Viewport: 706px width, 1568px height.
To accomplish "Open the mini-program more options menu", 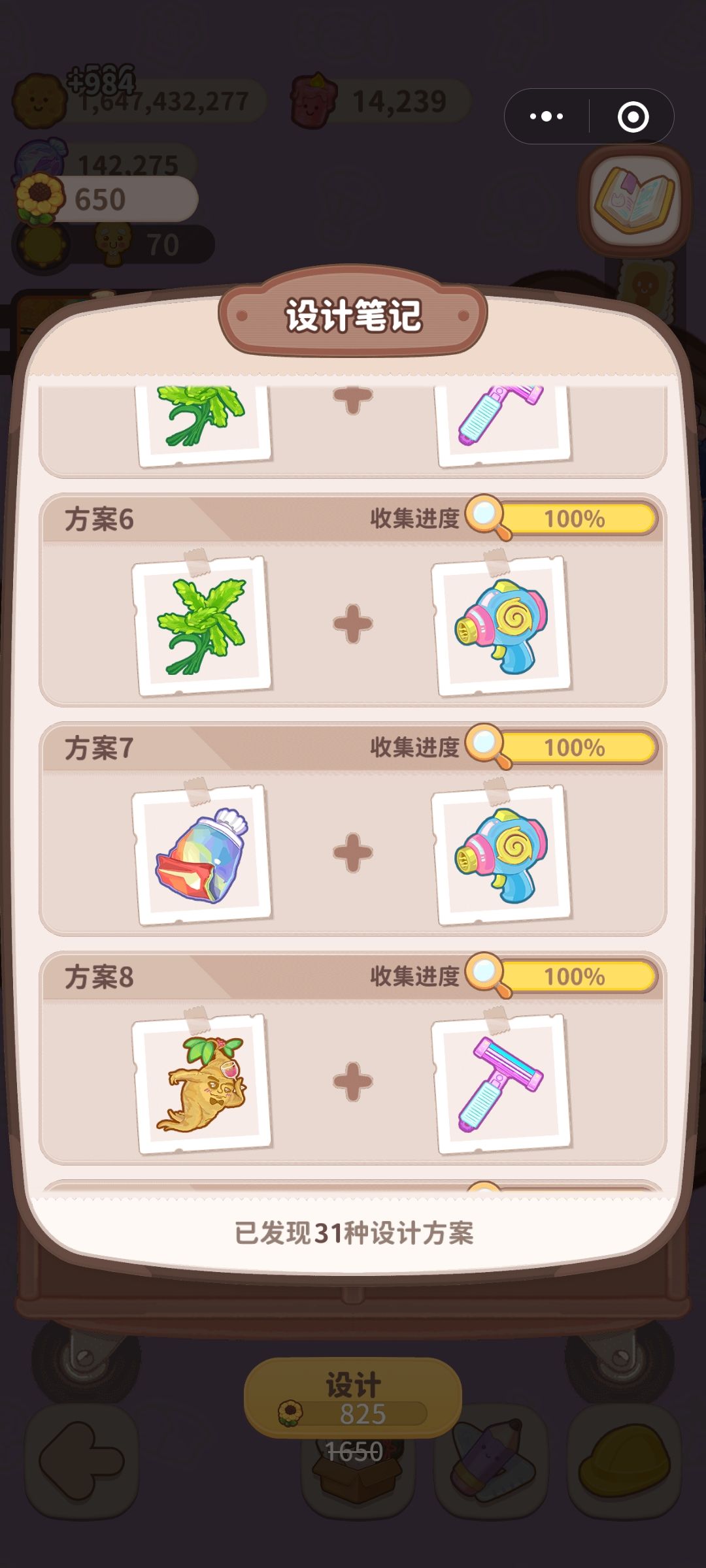I will click(x=546, y=116).
